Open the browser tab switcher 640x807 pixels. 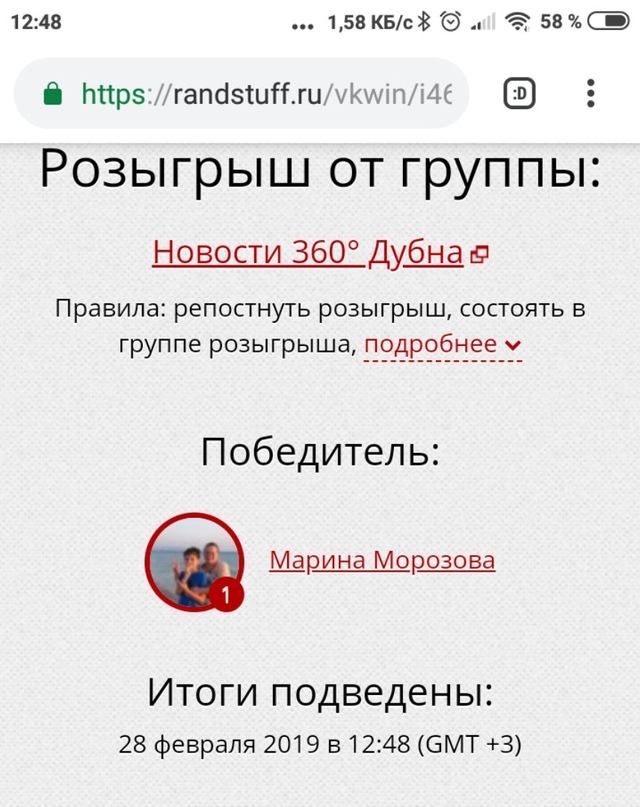tap(519, 94)
